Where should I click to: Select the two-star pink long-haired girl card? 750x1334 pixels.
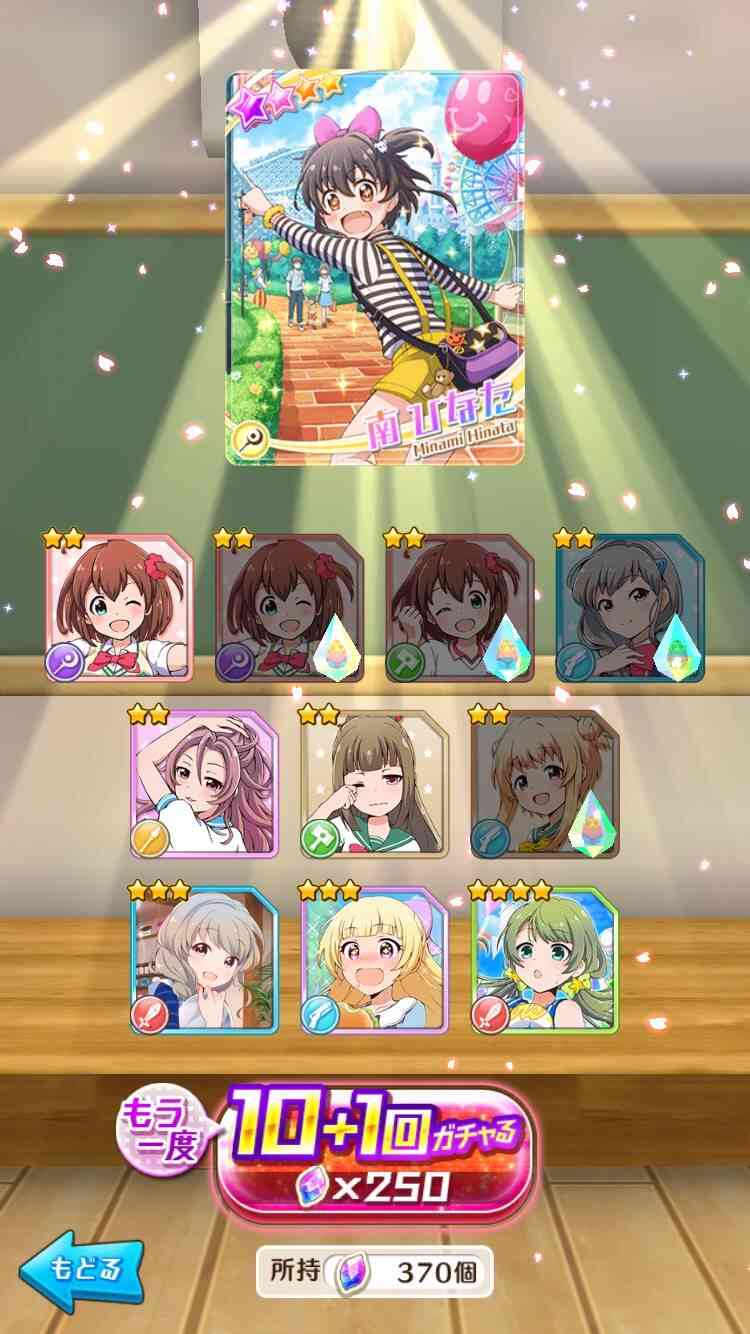click(x=205, y=783)
